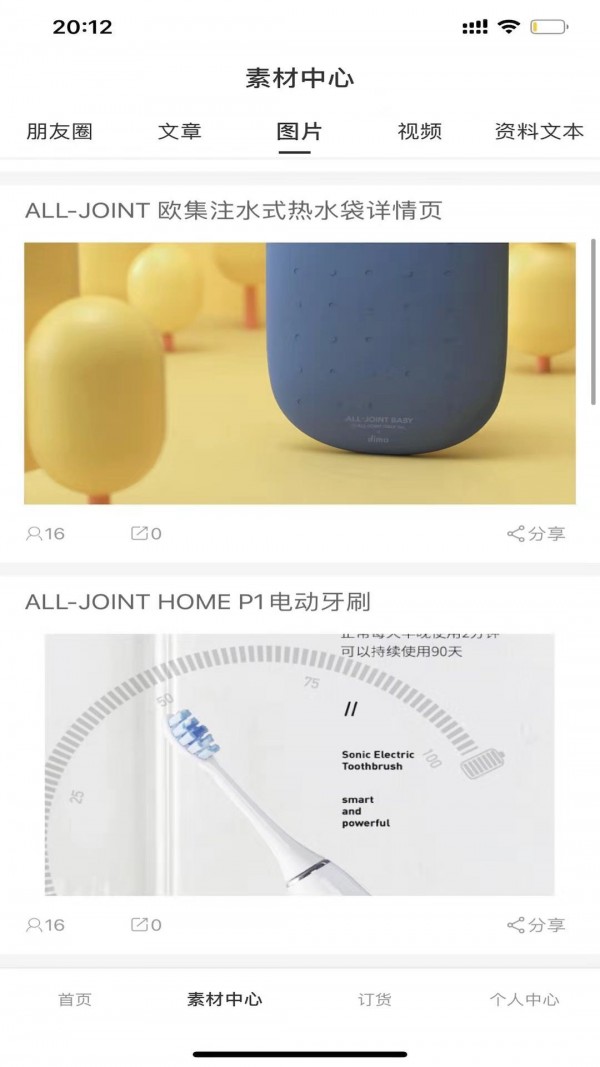Share the 欧集注水式热水袋详情页 post

coord(537,534)
